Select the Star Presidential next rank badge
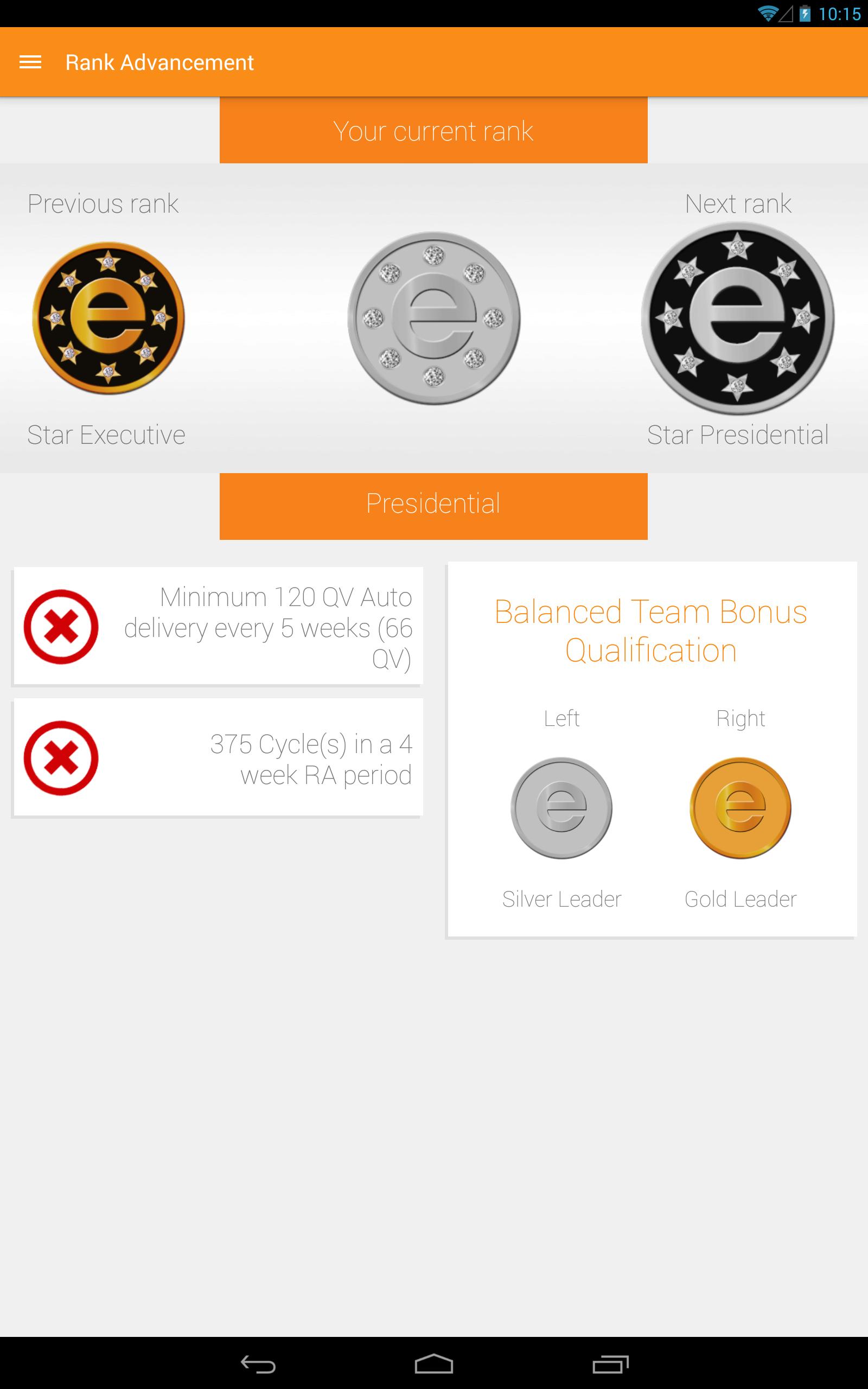Viewport: 868px width, 1389px height. 738,318
